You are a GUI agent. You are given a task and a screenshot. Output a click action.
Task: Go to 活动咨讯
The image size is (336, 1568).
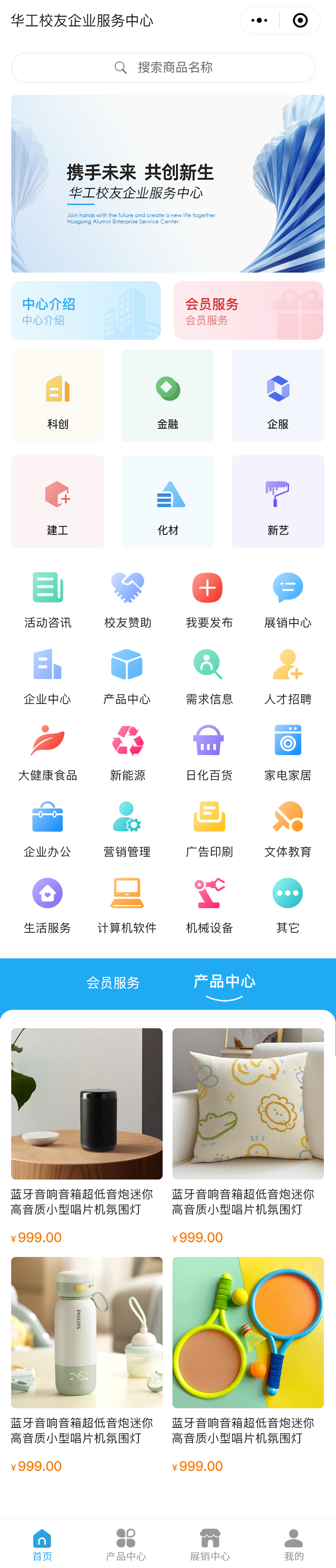[x=47, y=599]
